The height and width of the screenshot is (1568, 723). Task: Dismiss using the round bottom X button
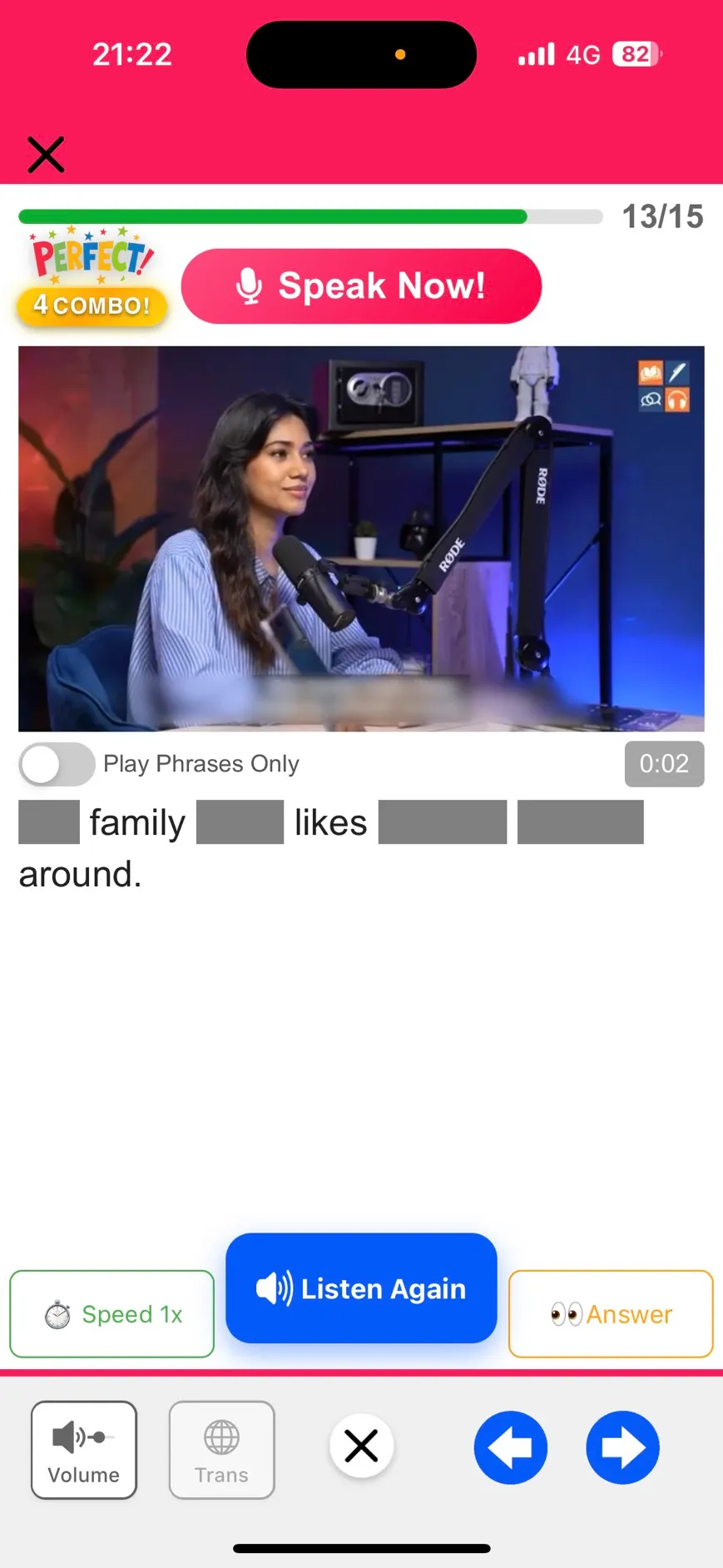click(x=361, y=1446)
